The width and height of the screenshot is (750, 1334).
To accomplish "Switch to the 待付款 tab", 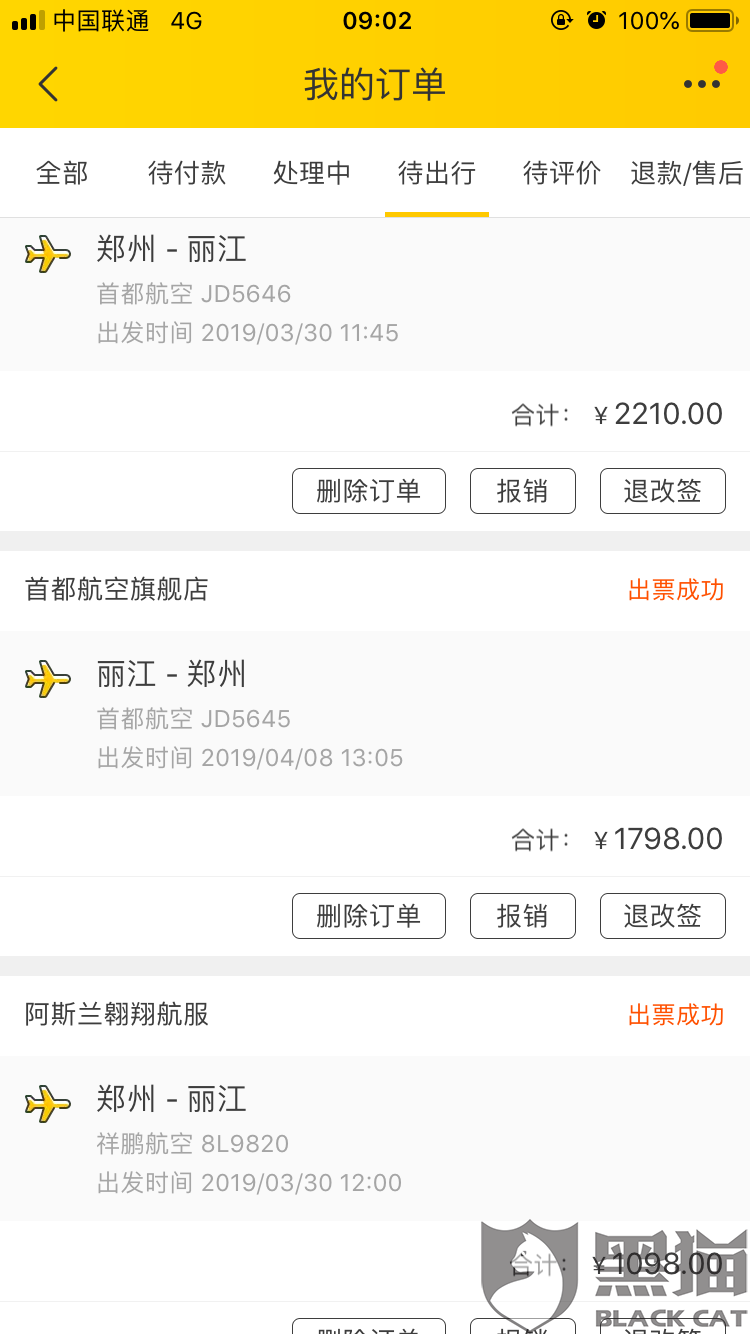I will pos(187,173).
